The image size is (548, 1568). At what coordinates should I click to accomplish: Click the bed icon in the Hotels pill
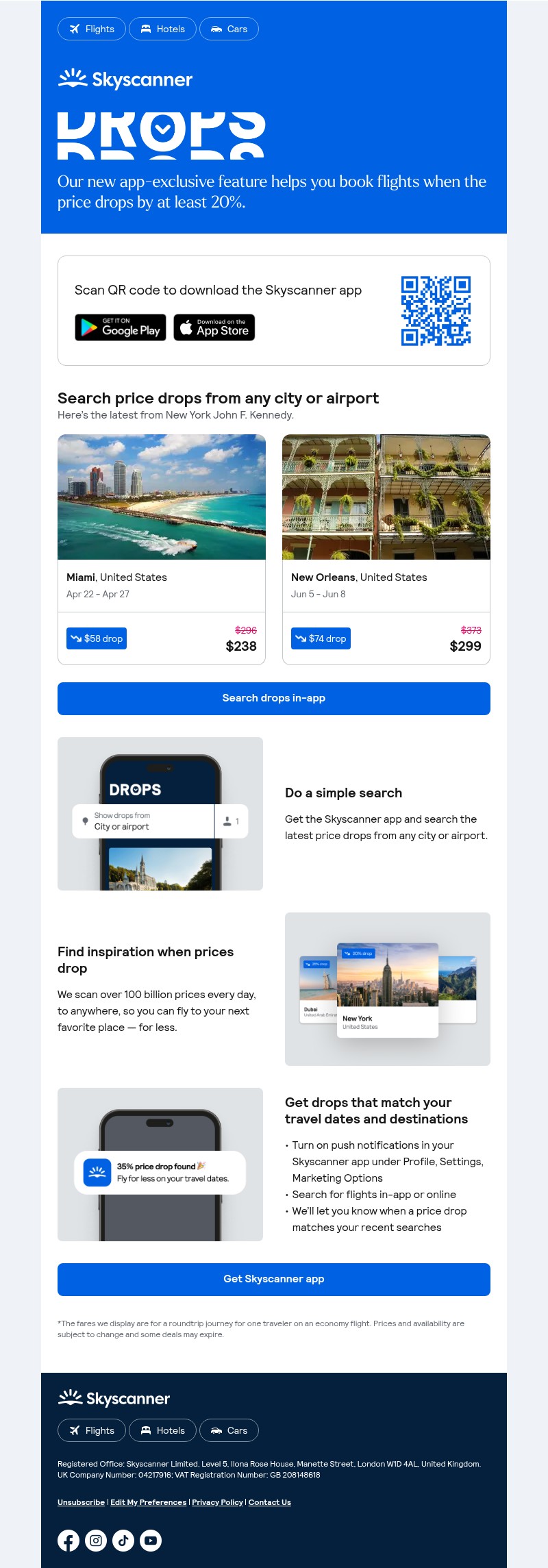coord(146,29)
